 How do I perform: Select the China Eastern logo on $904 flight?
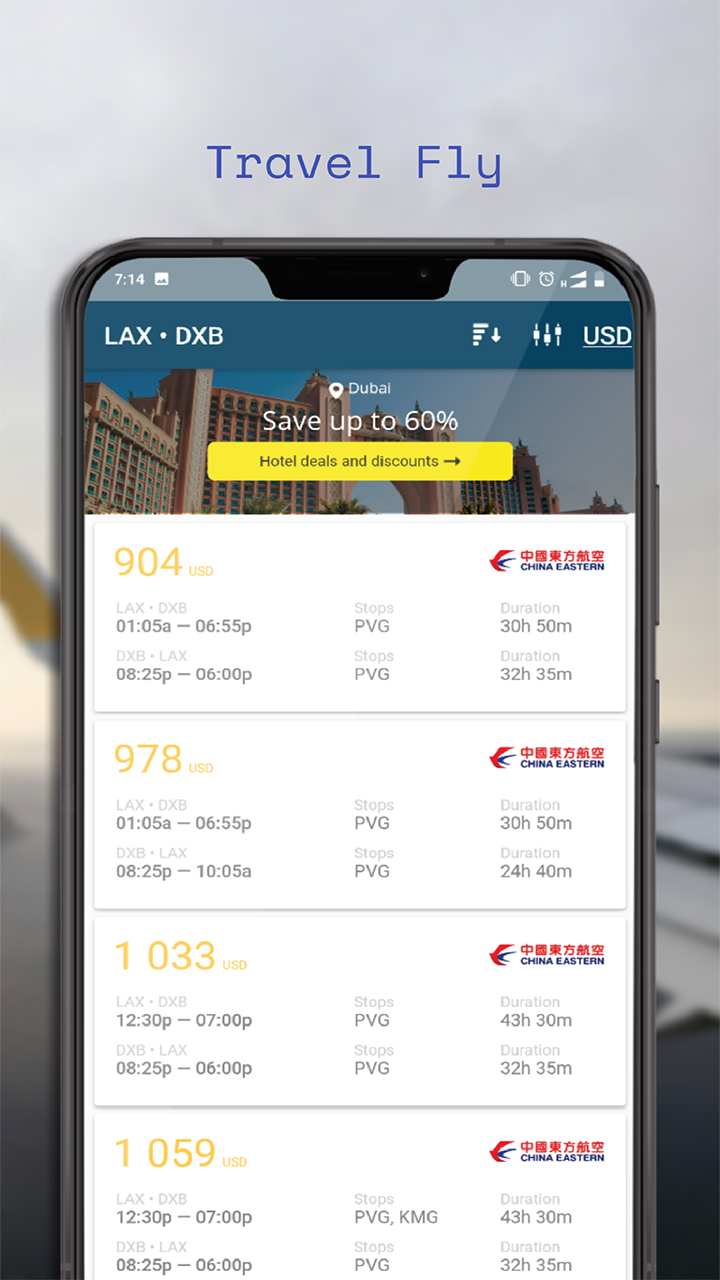(548, 560)
